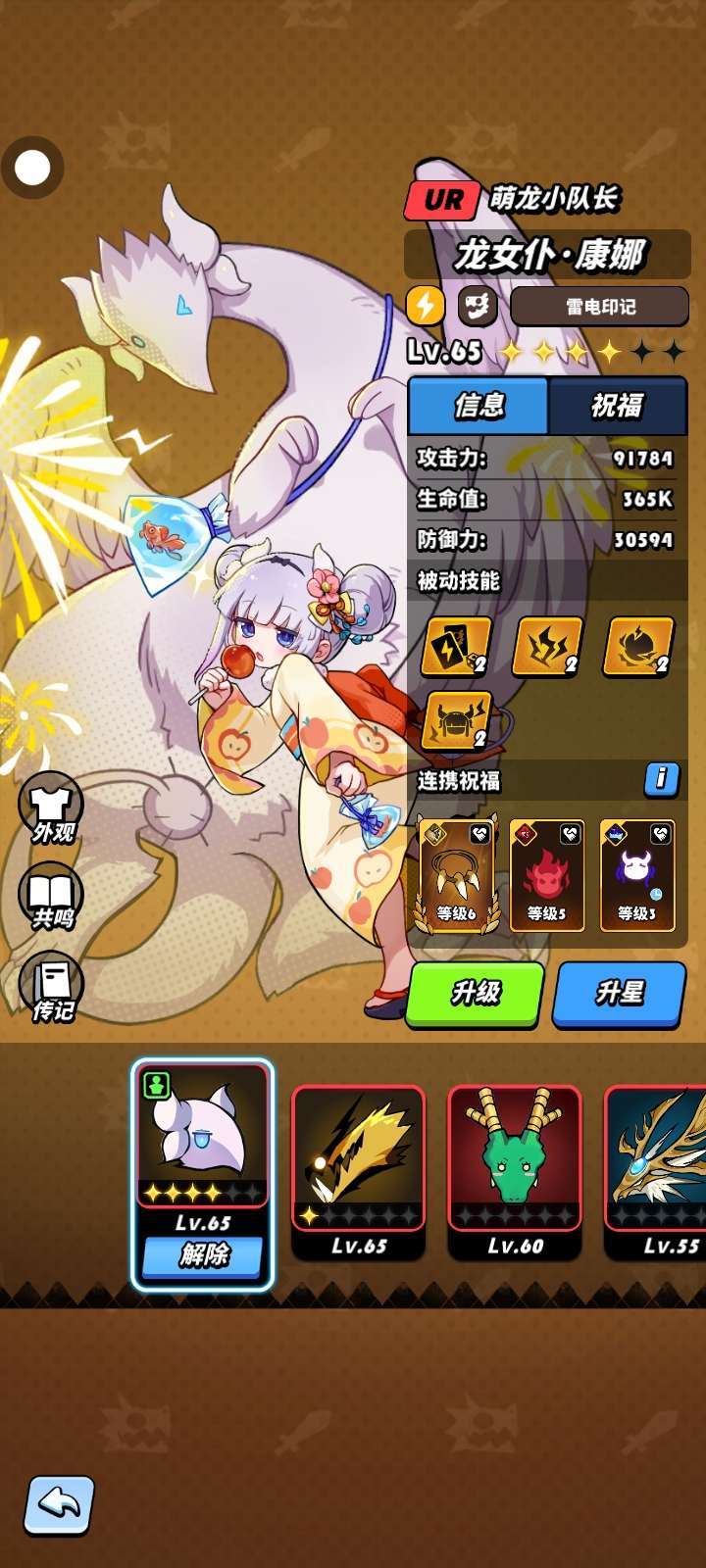Image resolution: width=706 pixels, height=1568 pixels.
Task: View the 等级5 red flame blessing card
Action: 546,875
